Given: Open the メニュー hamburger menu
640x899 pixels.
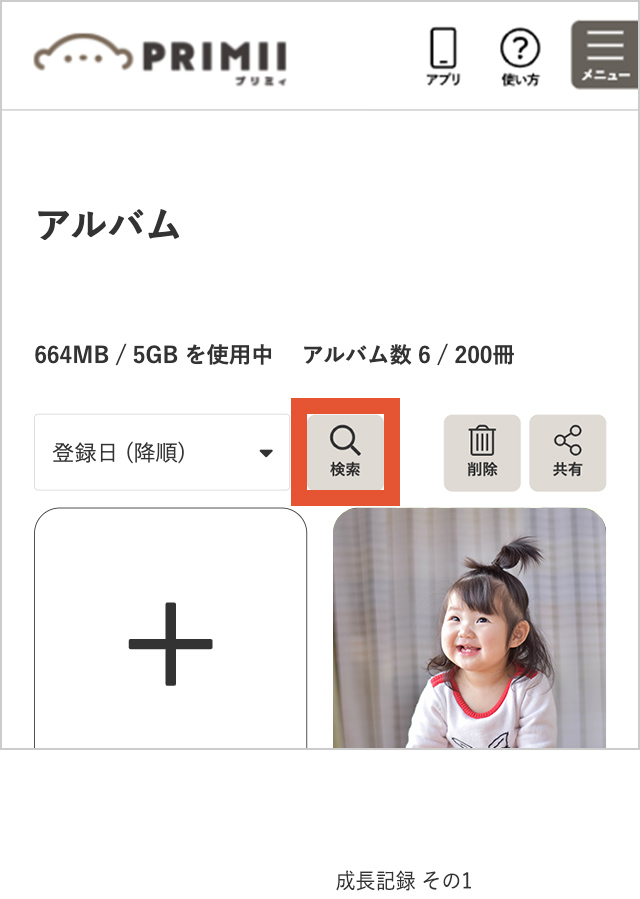Looking at the screenshot, I should 604,56.
